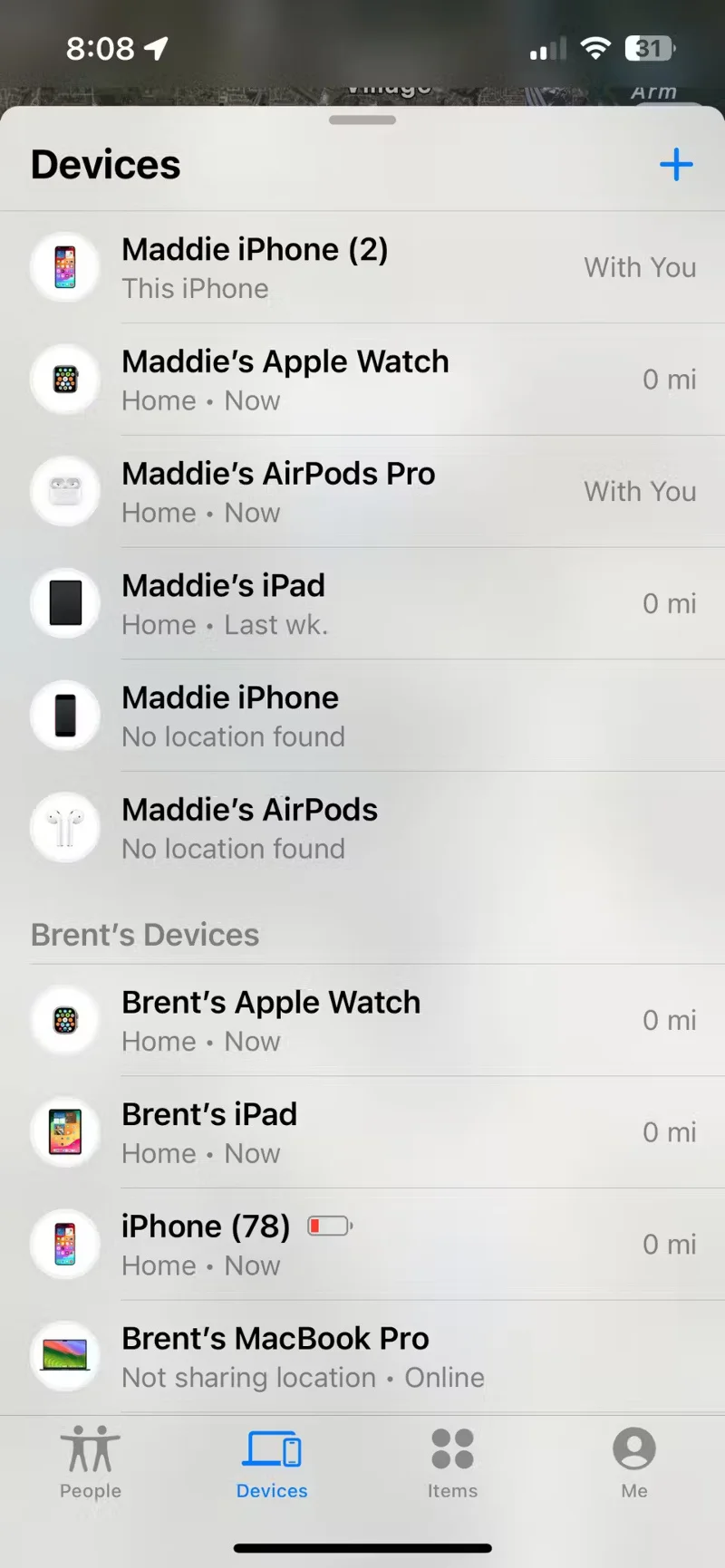The height and width of the screenshot is (1568, 725).
Task: Click the location arrow beside the clock
Action: click(157, 48)
